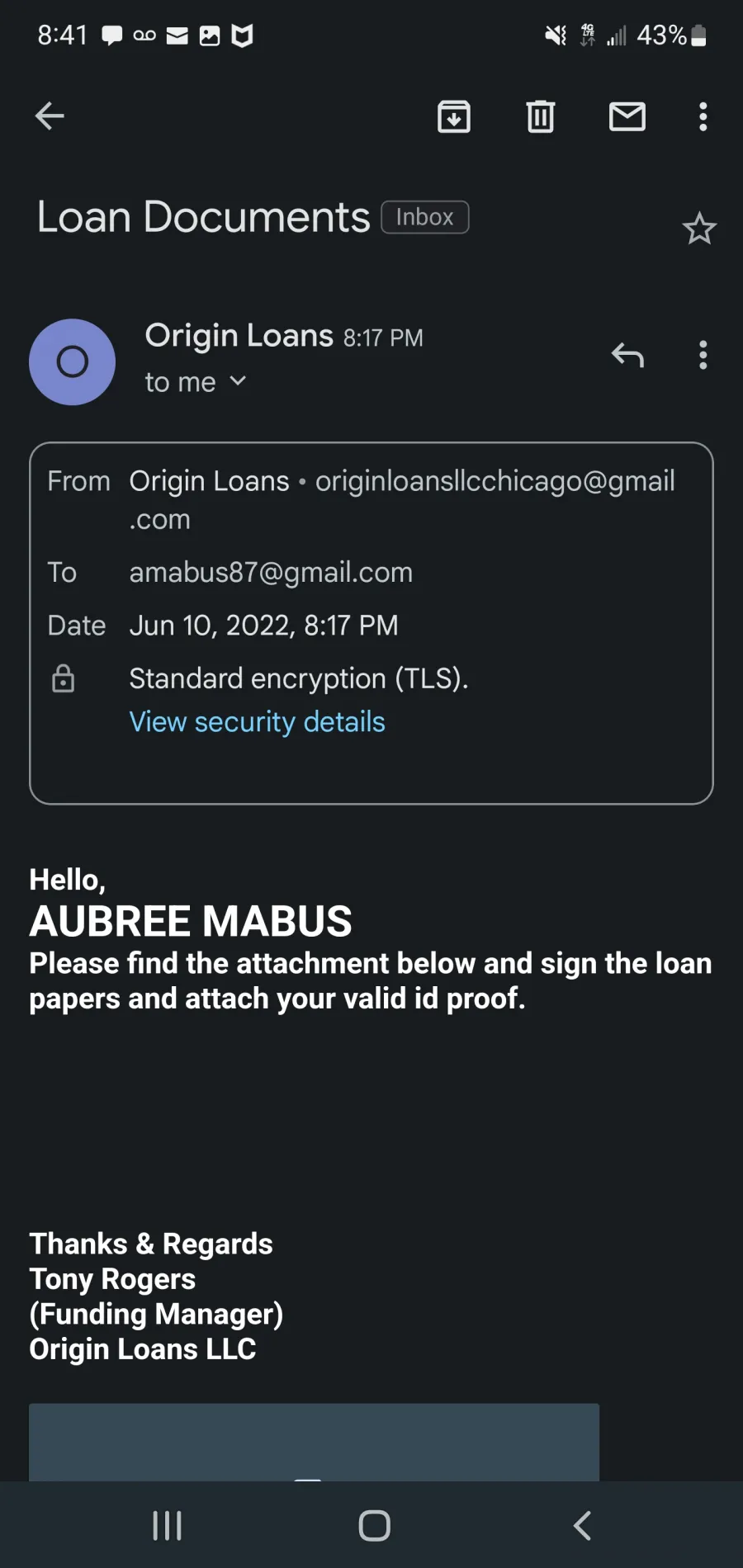Reply to Origin Loans
This screenshot has width=743, height=1568.
pyautogui.click(x=627, y=355)
